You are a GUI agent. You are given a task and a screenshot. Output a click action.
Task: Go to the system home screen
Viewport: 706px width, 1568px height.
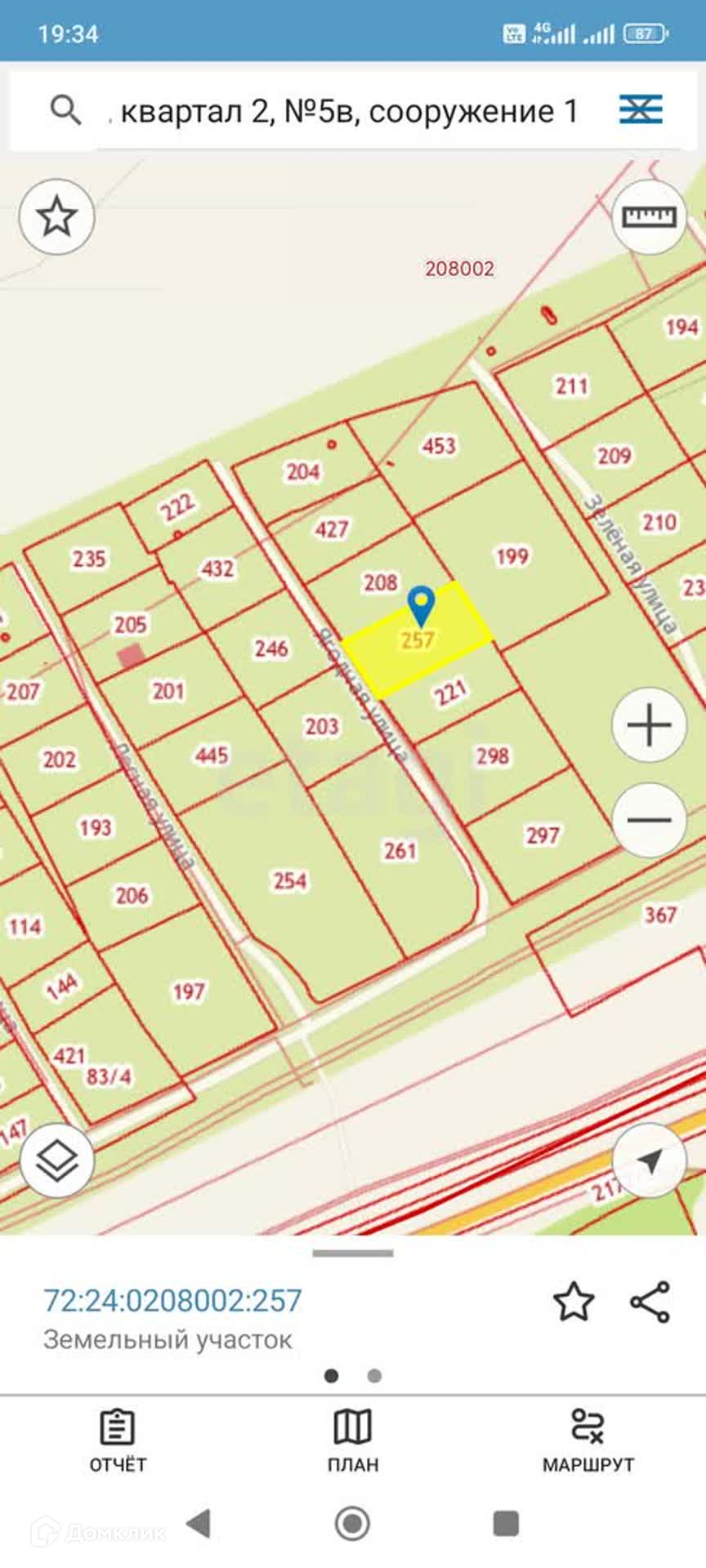pyautogui.click(x=353, y=1524)
